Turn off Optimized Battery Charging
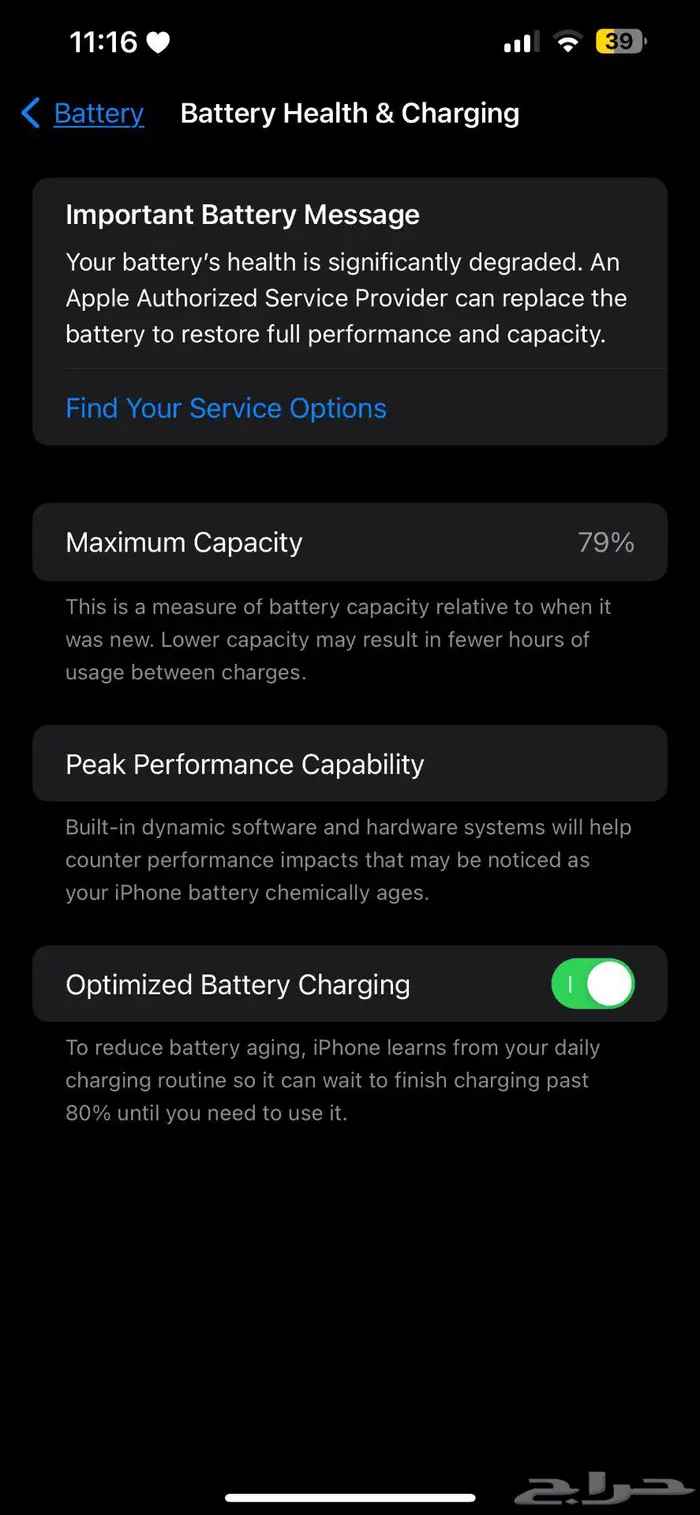 593,984
